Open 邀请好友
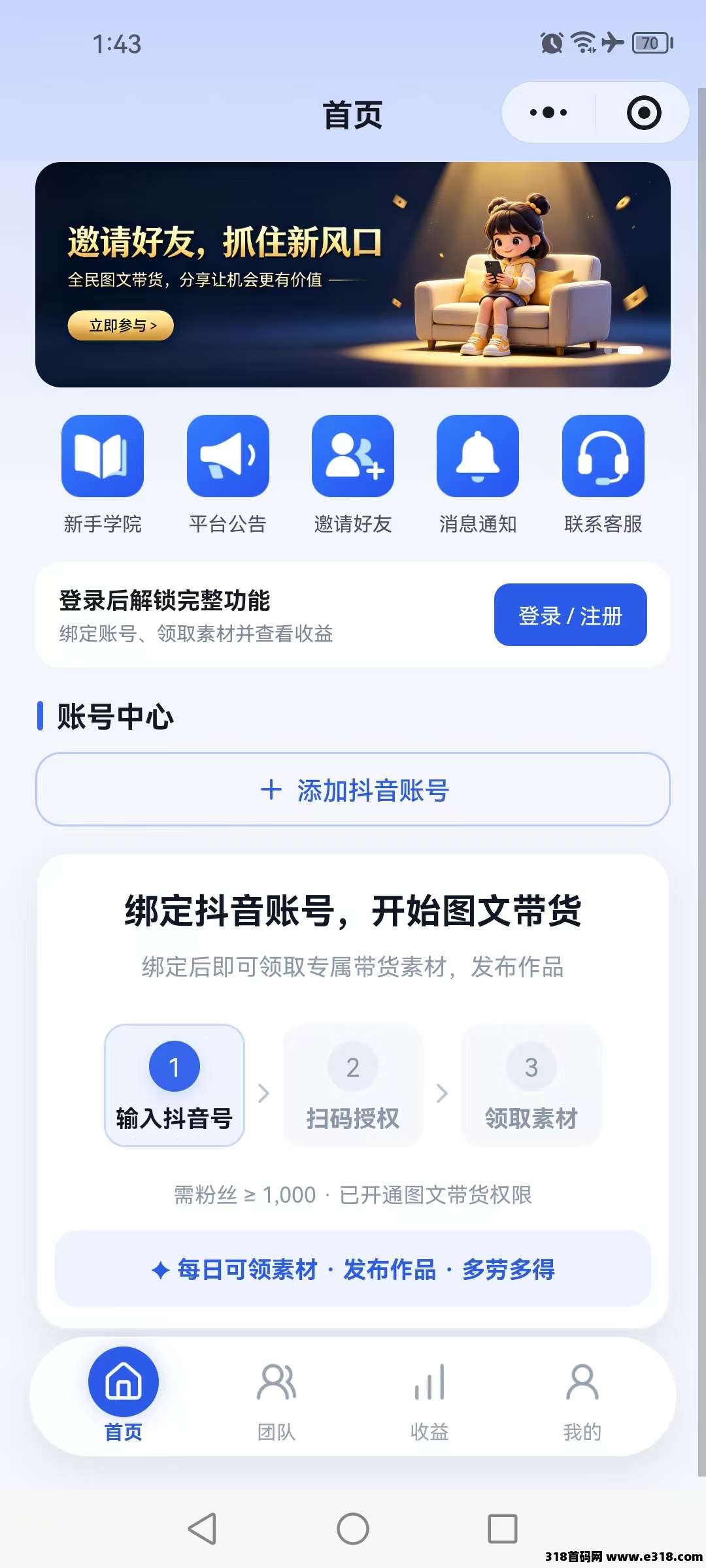This screenshot has height=1568, width=706. 353,474
